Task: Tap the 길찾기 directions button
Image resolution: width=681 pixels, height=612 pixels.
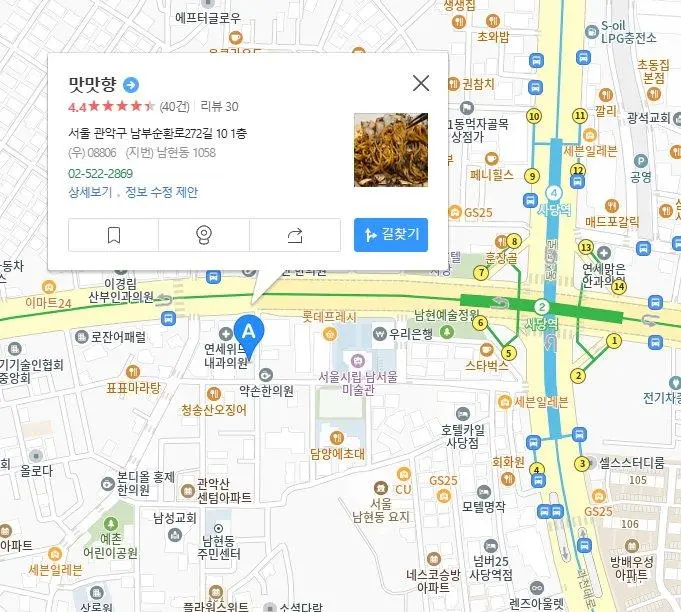Action: [391, 235]
